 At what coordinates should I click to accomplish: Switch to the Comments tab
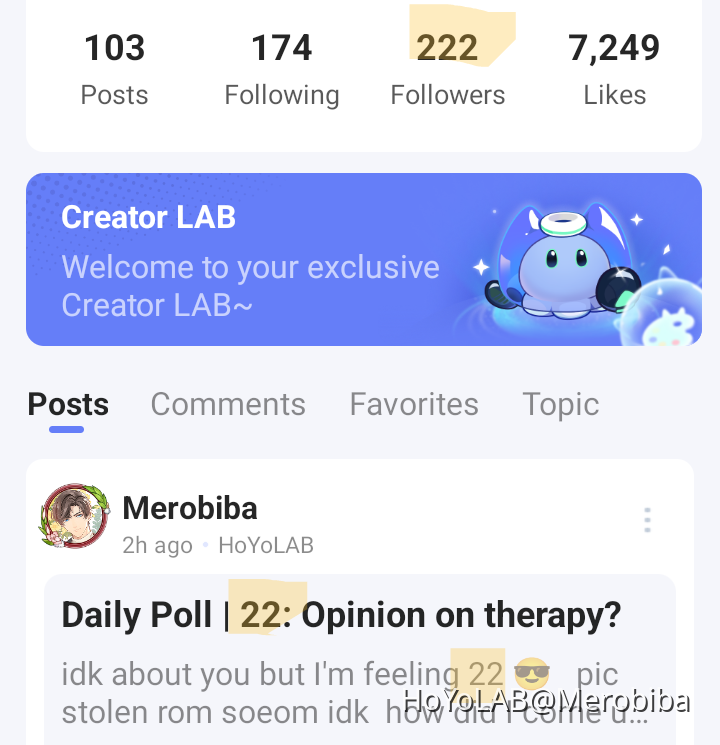pyautogui.click(x=228, y=404)
